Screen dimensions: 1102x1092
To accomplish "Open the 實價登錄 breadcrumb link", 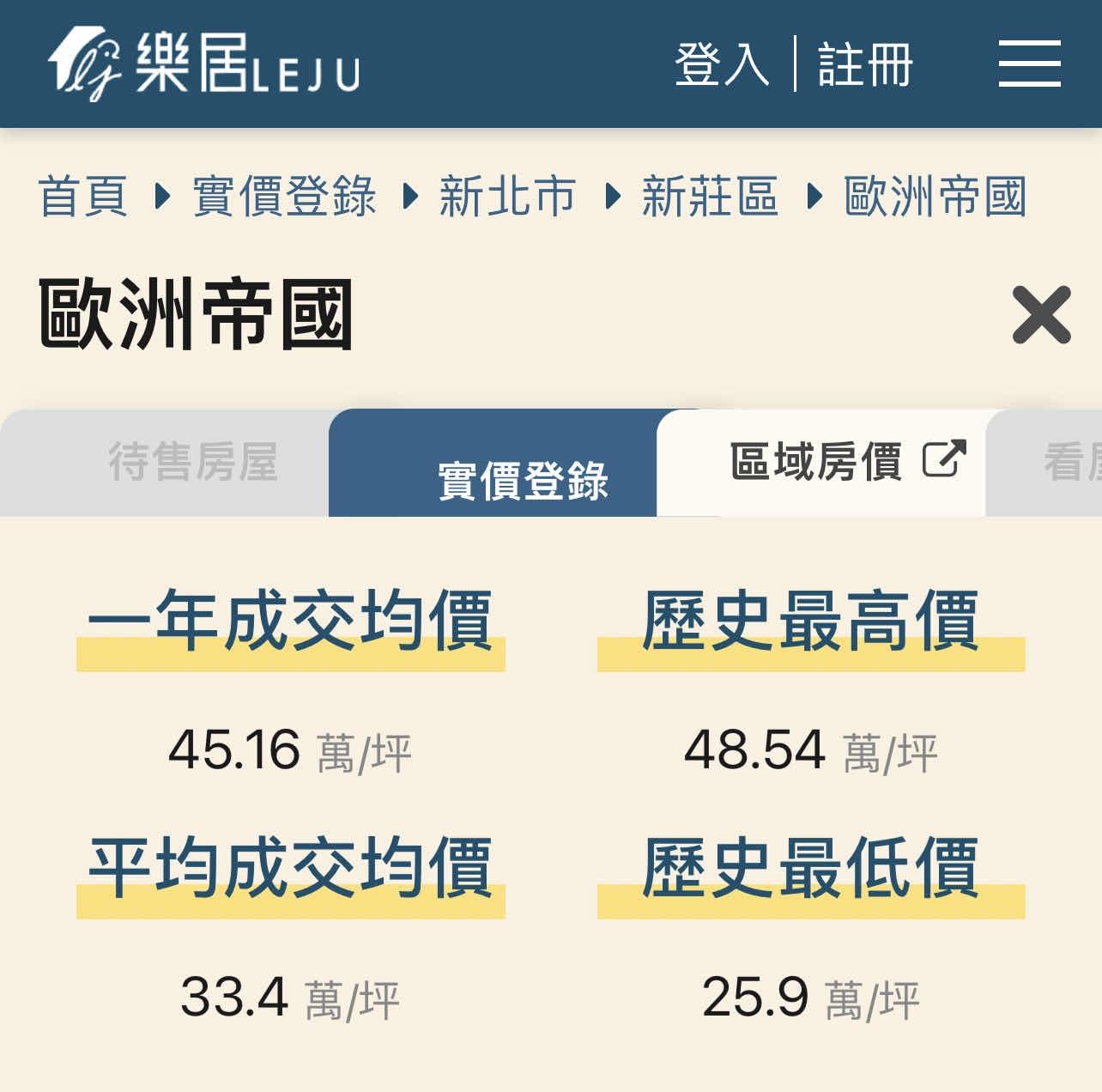I will click(284, 197).
